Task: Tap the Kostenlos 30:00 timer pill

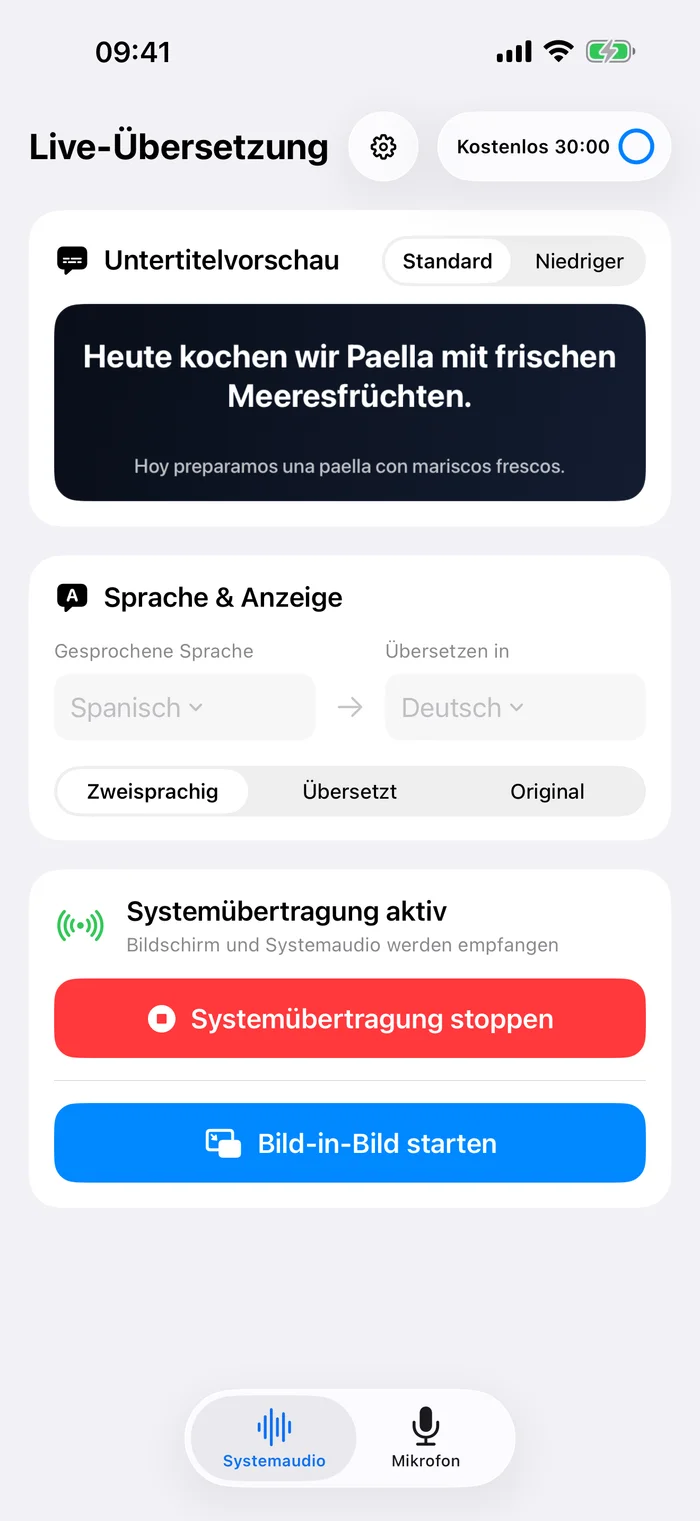Action: coord(554,147)
